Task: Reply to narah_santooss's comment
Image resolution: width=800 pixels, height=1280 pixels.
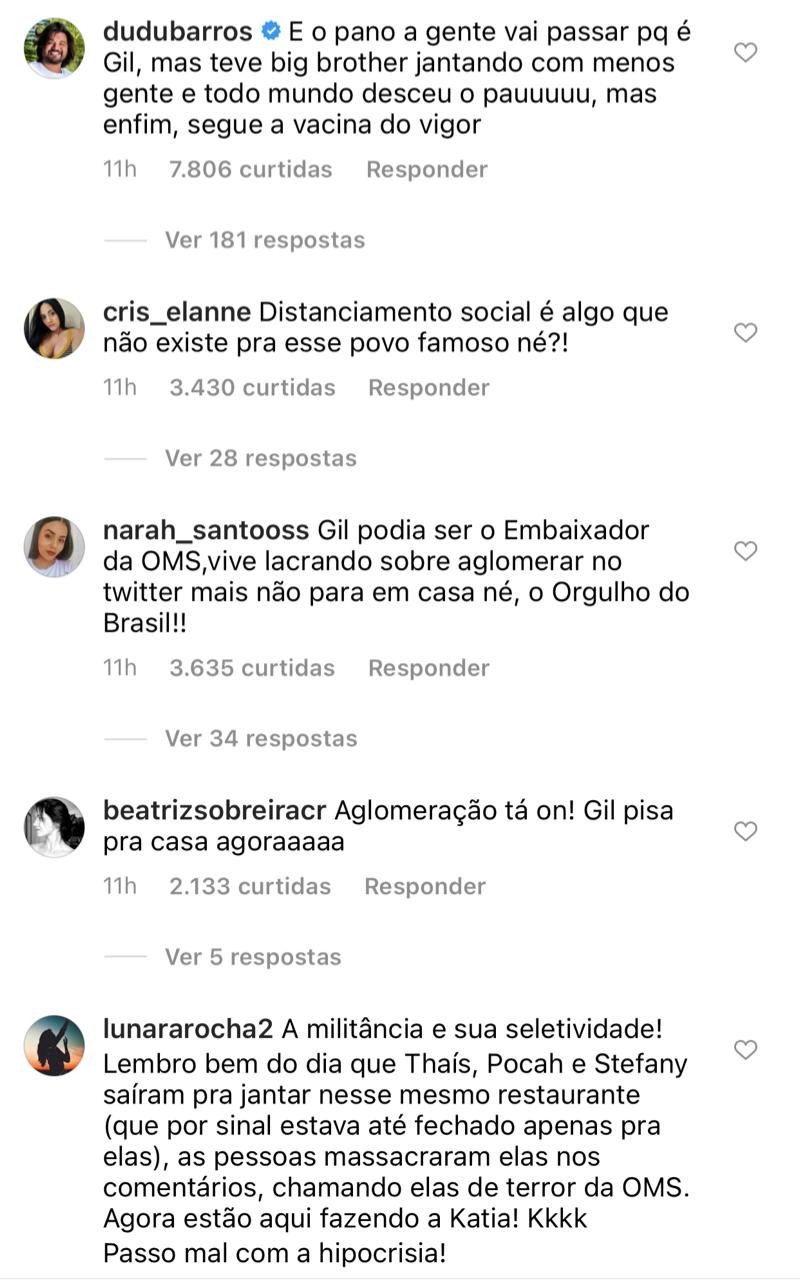Action: (428, 667)
